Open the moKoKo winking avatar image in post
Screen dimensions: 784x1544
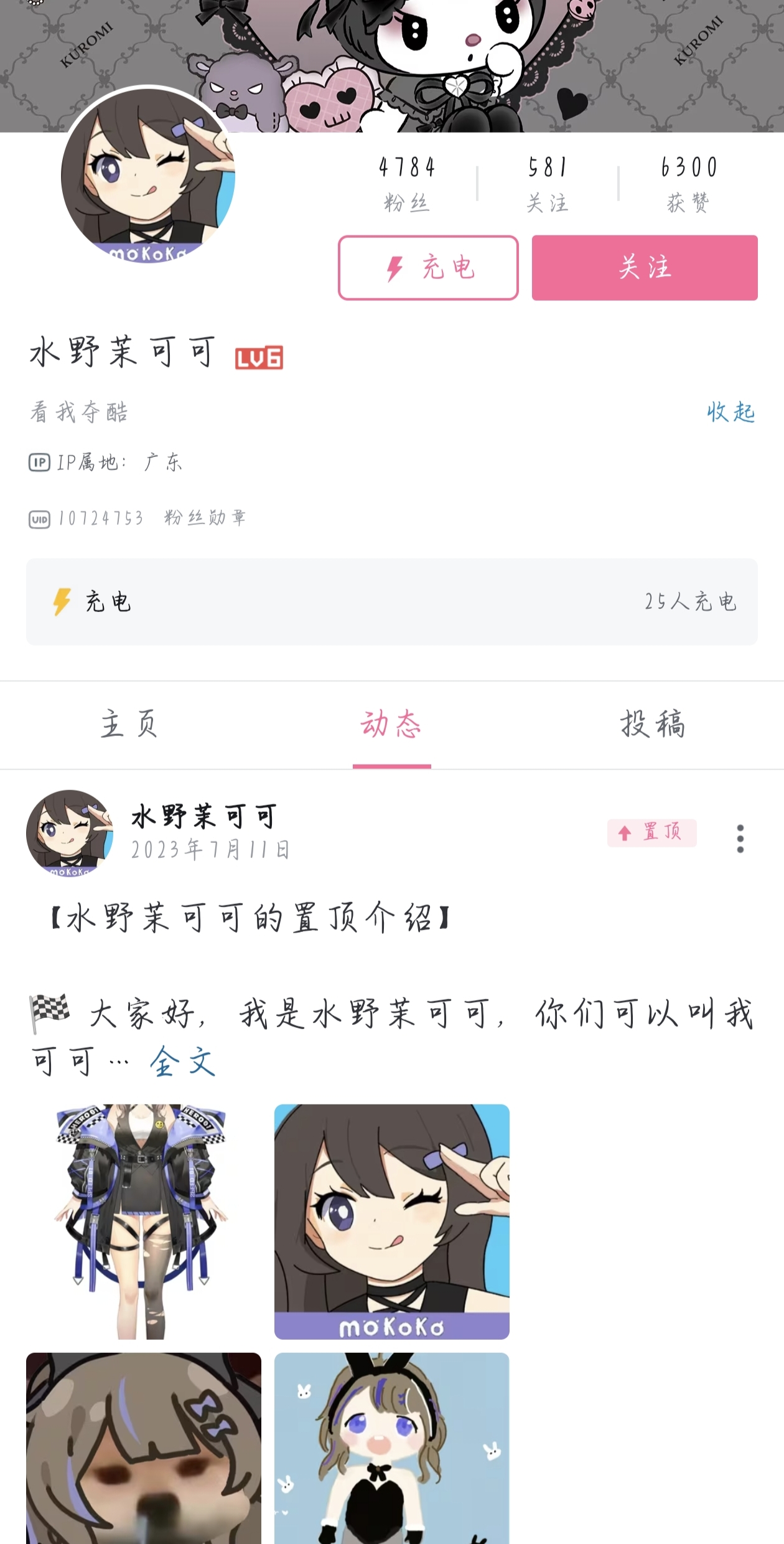pos(391,1222)
